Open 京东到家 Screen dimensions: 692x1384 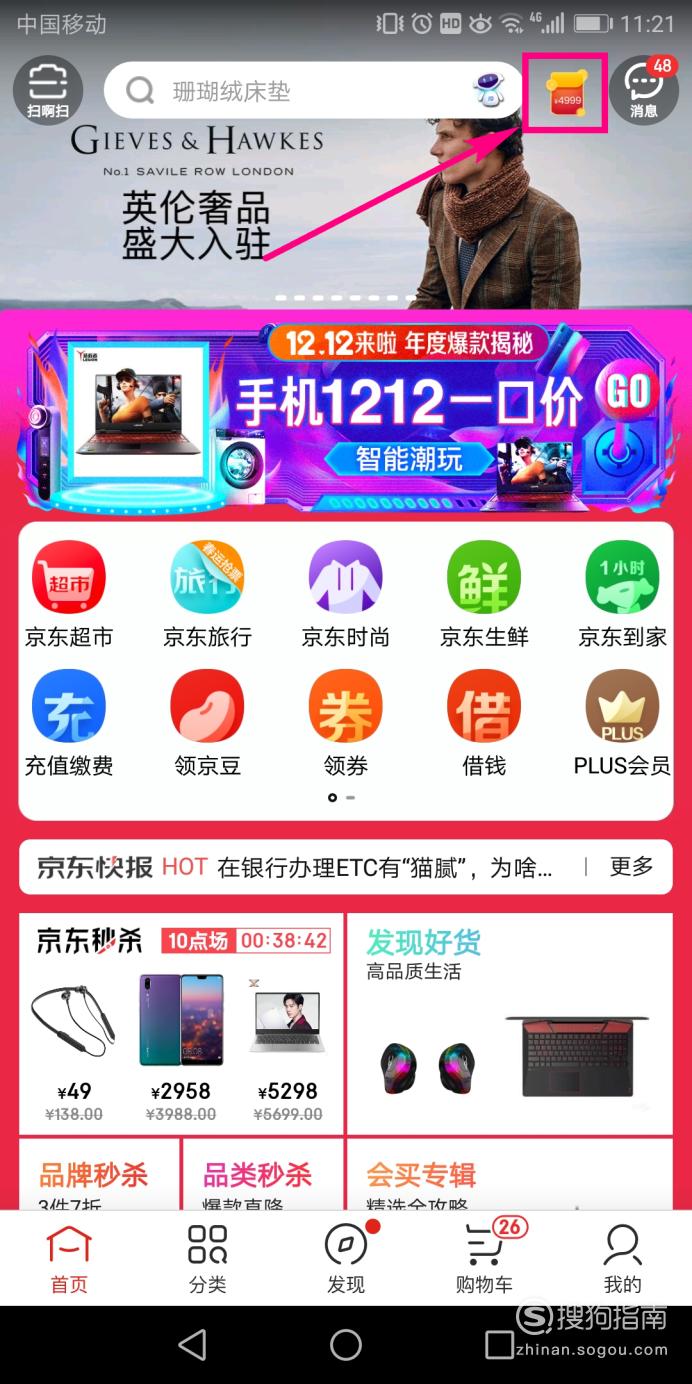tap(622, 594)
